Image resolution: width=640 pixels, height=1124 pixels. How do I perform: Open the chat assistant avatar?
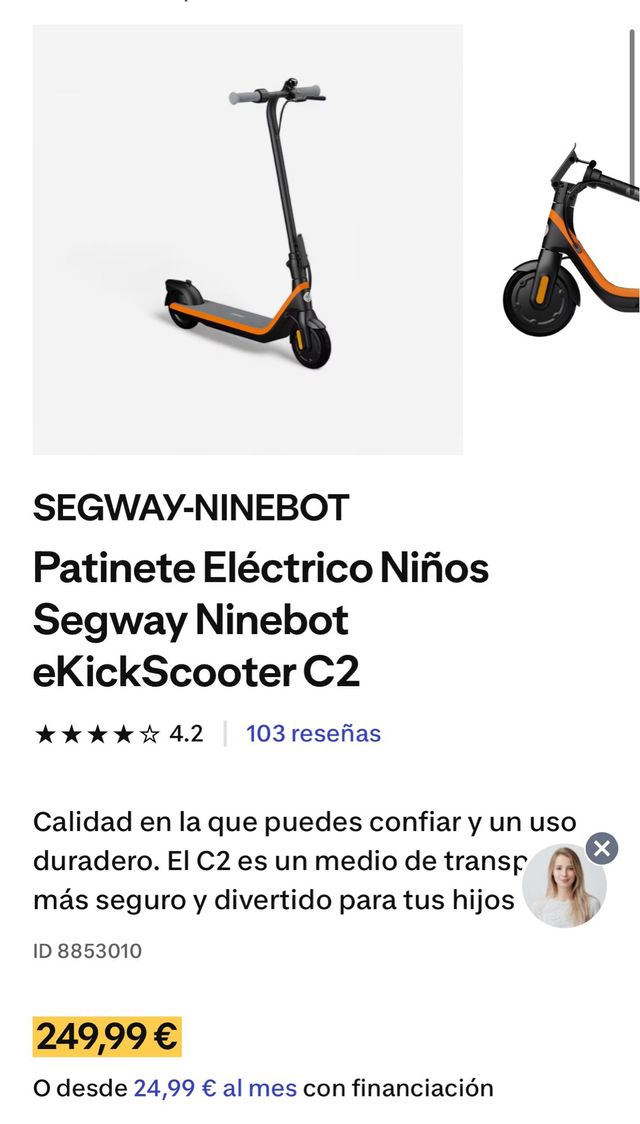coord(564,887)
